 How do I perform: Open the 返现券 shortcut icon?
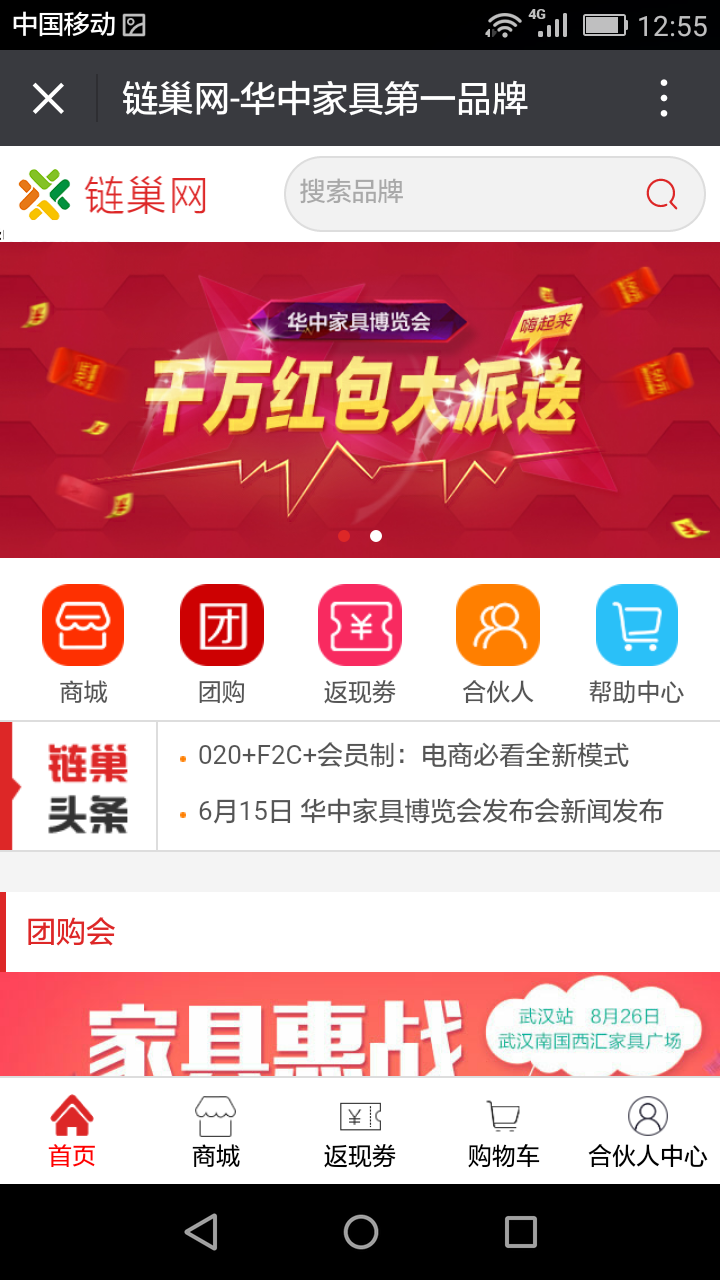(x=360, y=626)
